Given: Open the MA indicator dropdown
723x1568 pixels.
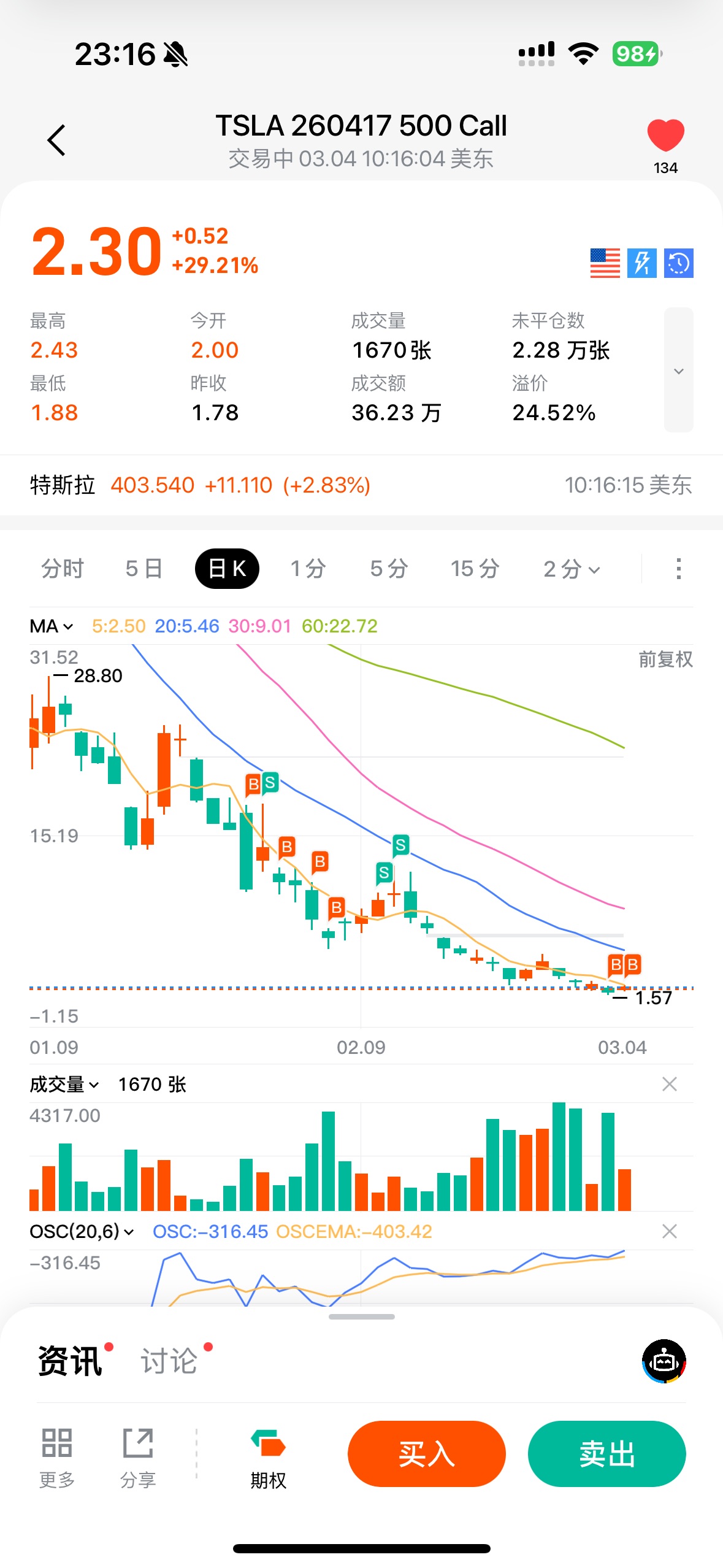Looking at the screenshot, I should [x=52, y=626].
